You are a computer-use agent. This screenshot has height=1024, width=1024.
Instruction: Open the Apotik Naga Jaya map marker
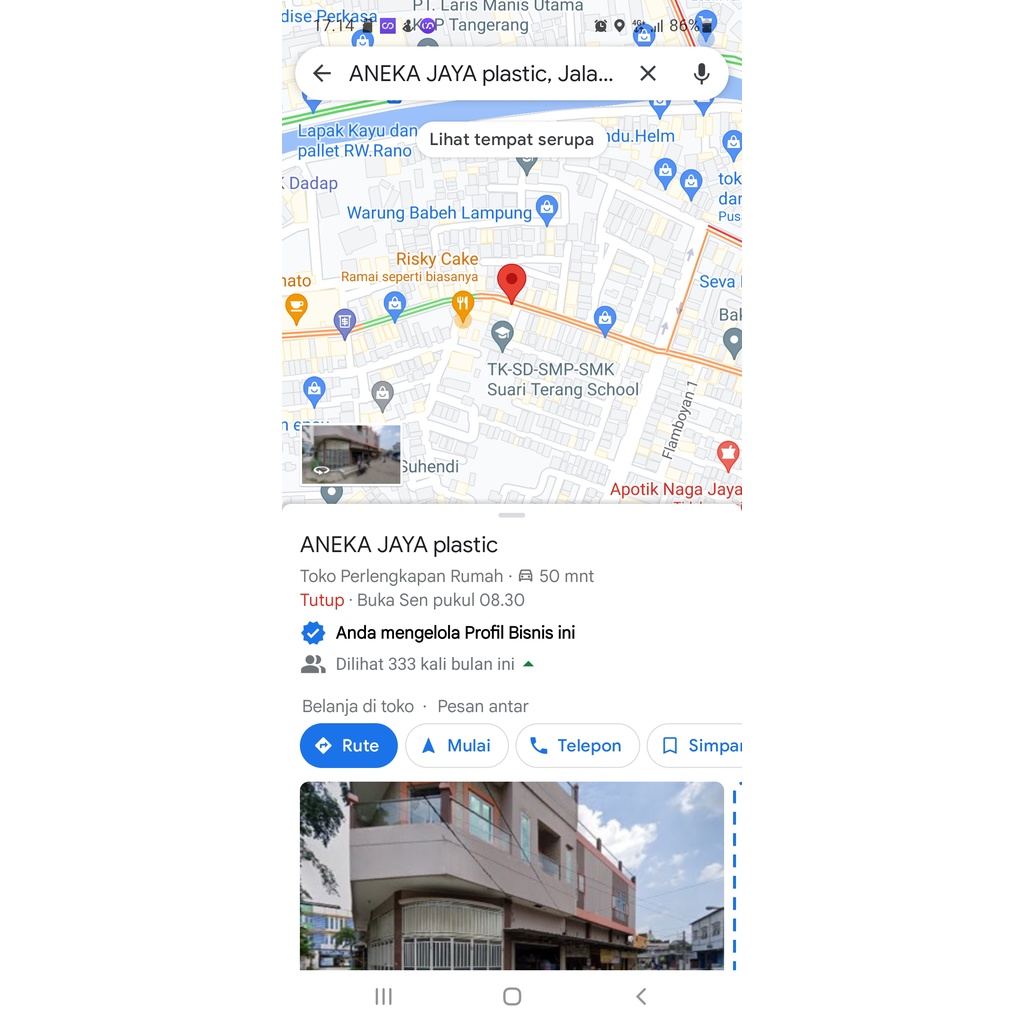coord(728,455)
